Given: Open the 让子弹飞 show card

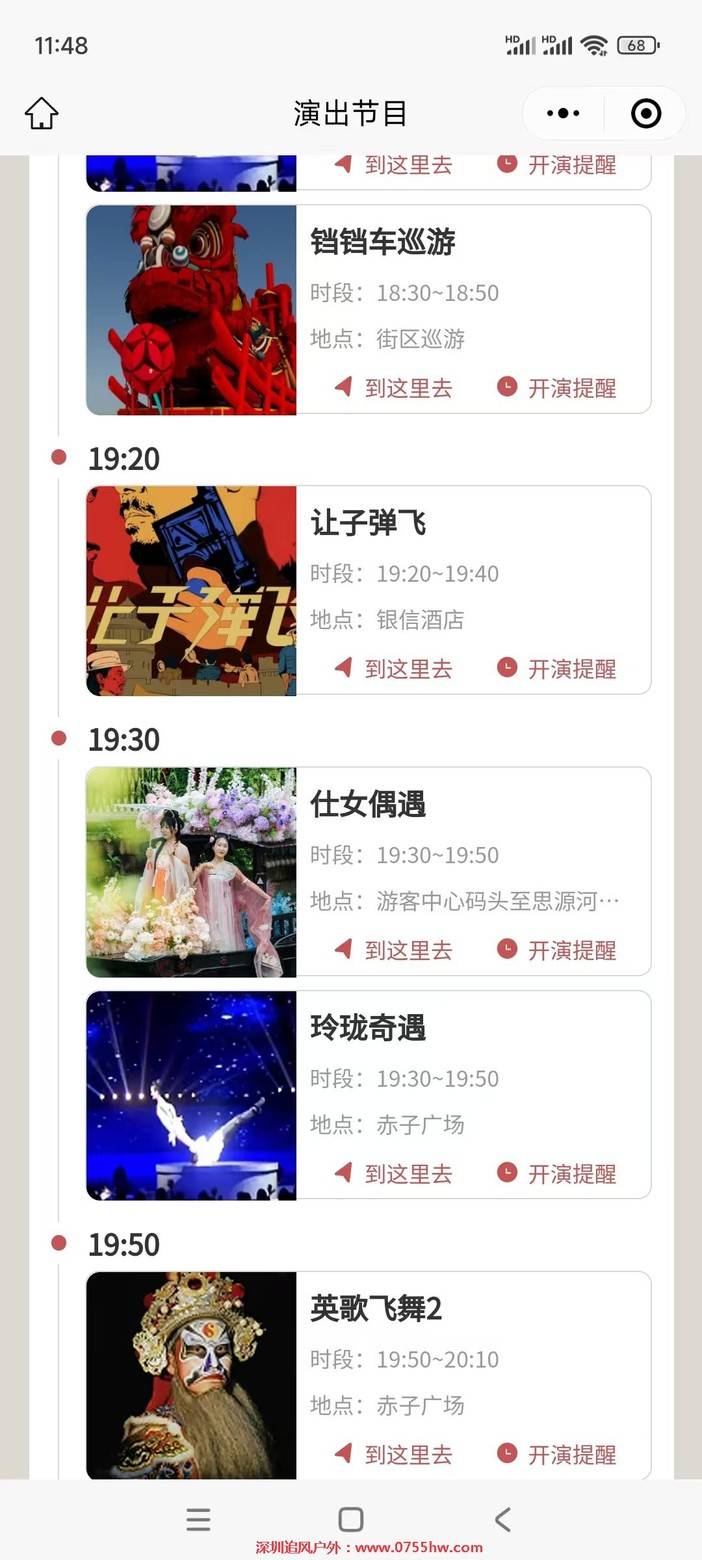Looking at the screenshot, I should [368, 523].
